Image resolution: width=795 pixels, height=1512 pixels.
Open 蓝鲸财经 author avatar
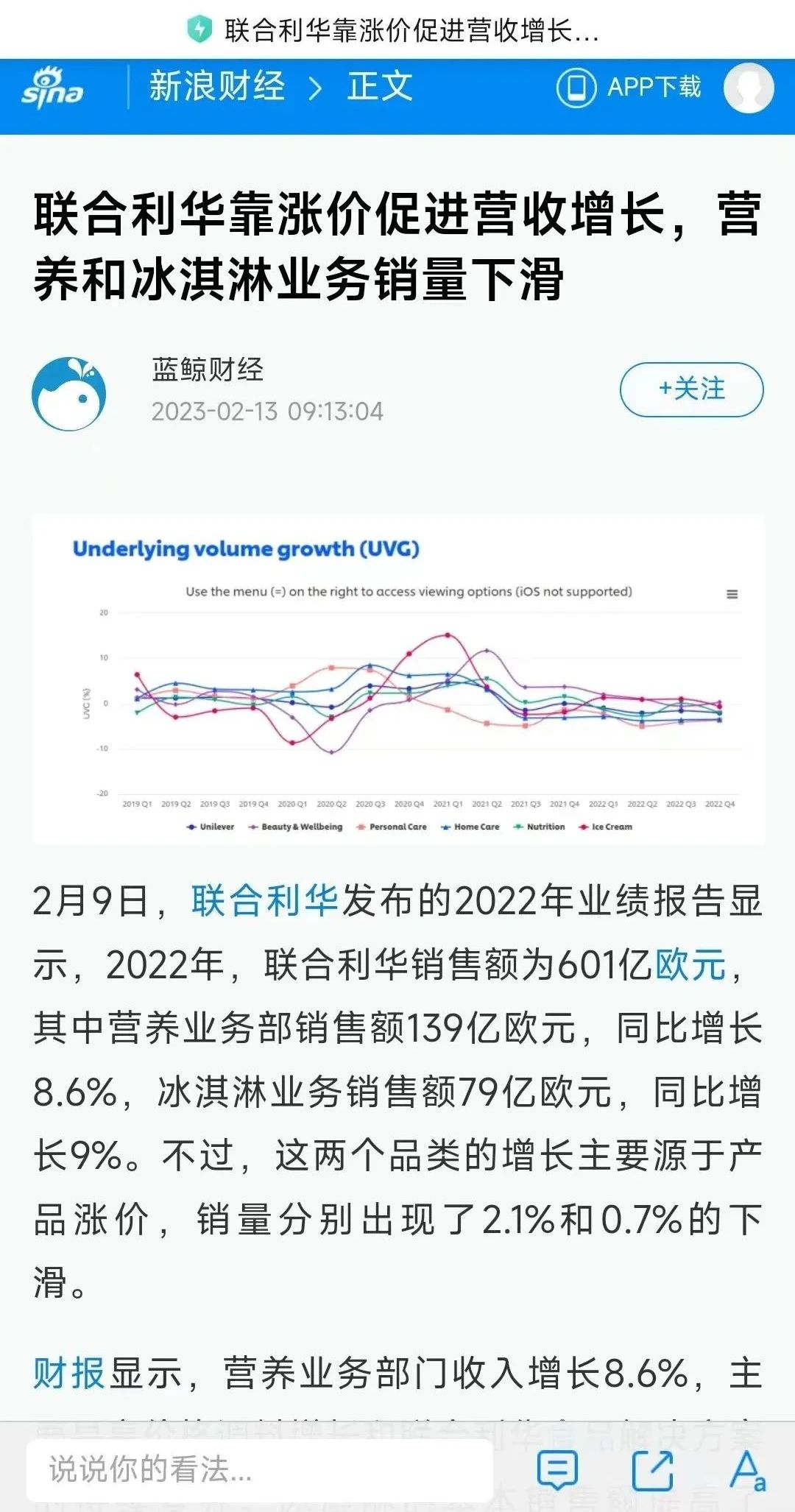(69, 394)
